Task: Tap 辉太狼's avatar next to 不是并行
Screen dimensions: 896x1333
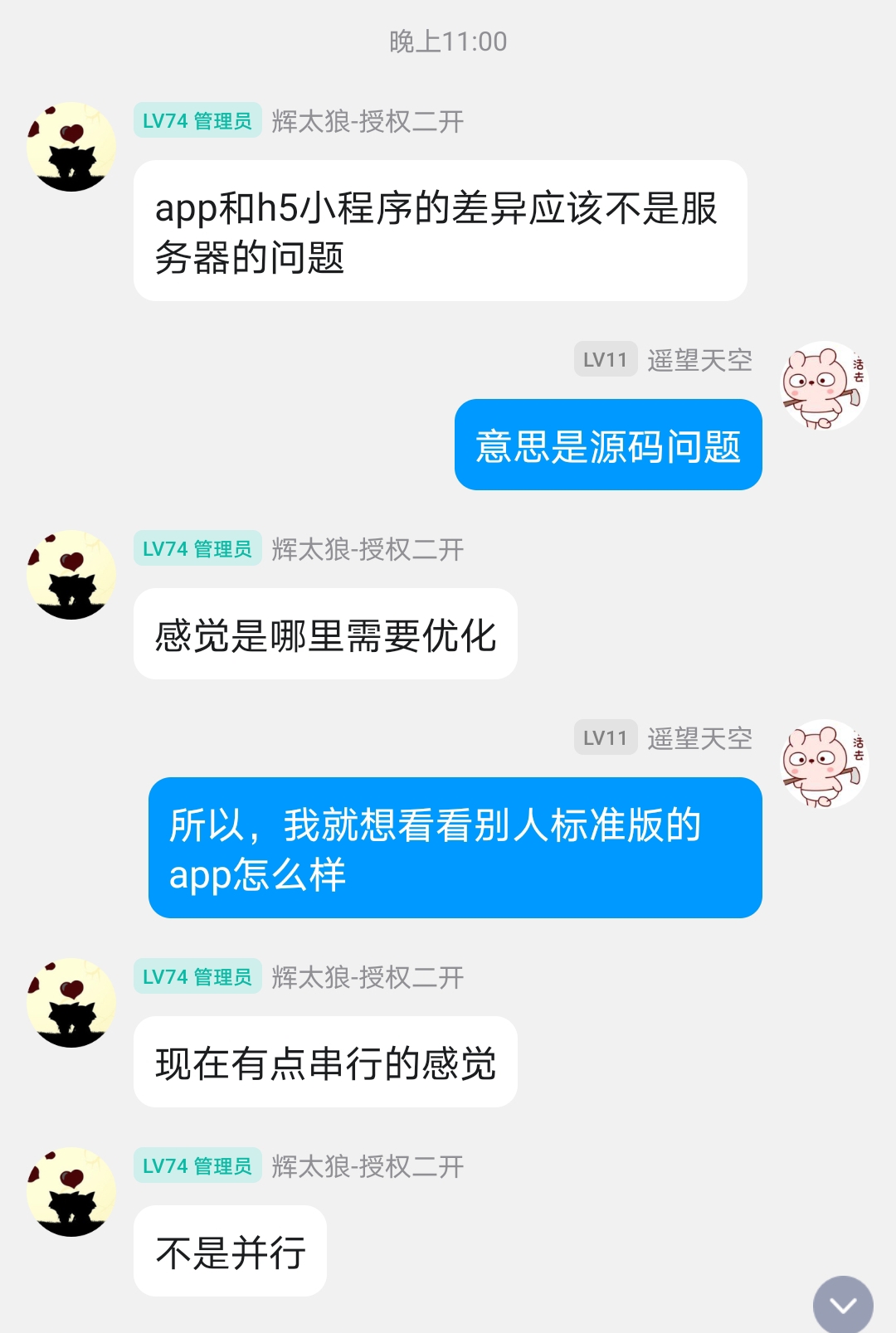Action: point(71,1192)
